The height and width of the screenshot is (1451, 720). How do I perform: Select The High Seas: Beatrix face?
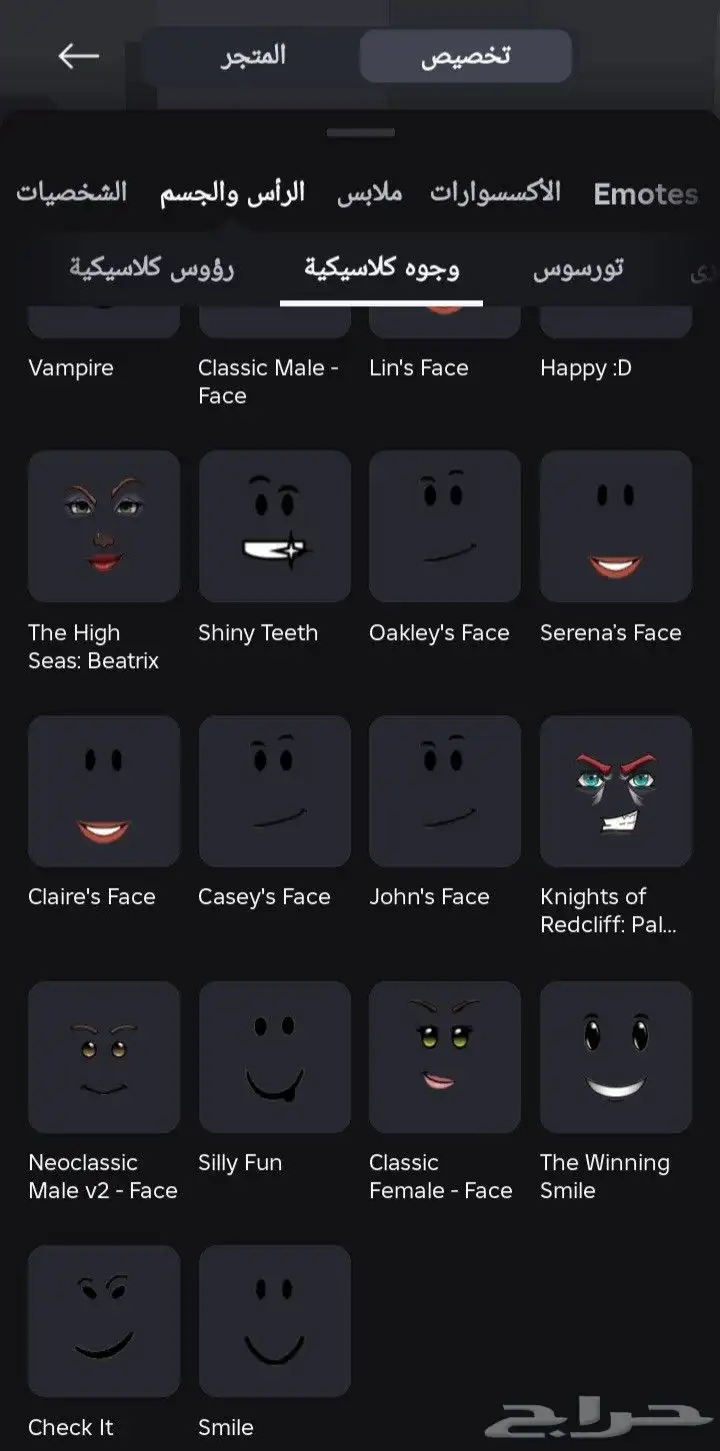point(104,526)
